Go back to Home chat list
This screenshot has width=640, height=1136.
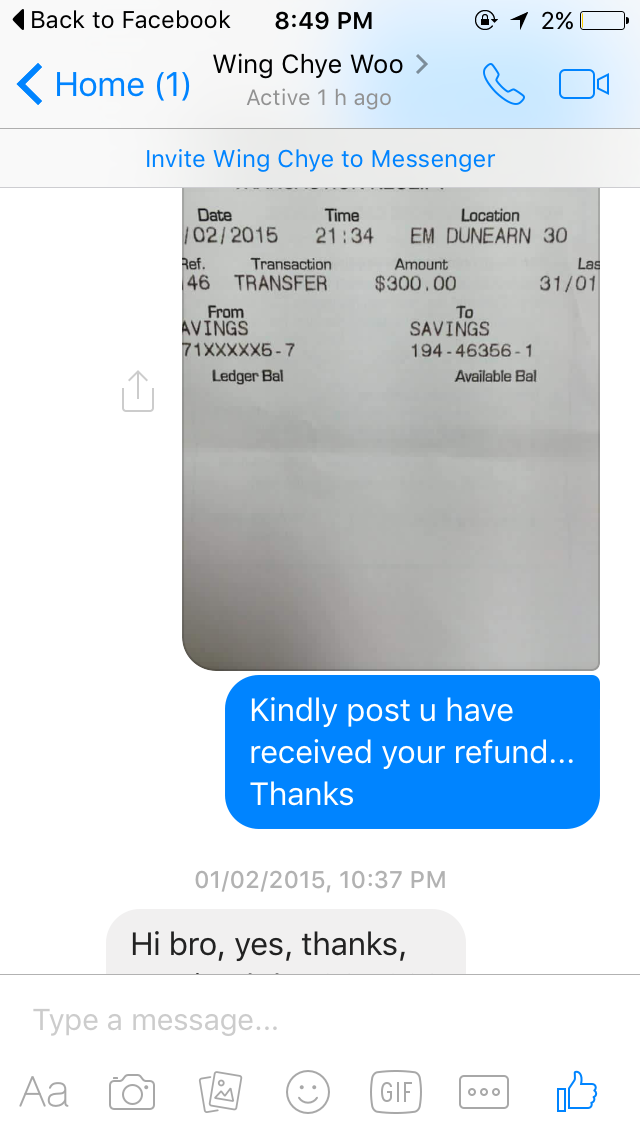103,84
